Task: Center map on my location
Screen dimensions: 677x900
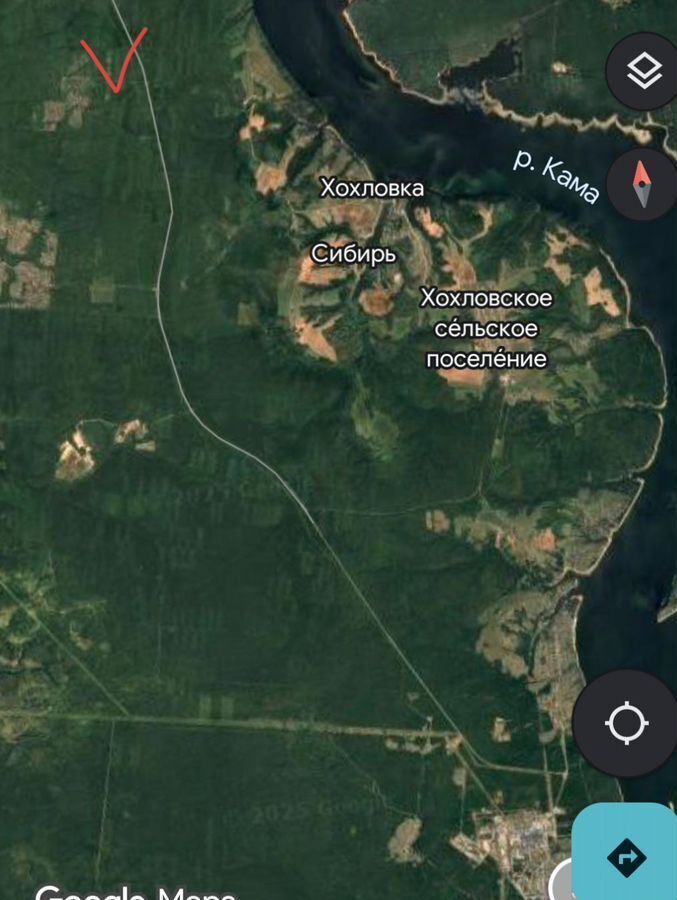Action: pyautogui.click(x=627, y=723)
